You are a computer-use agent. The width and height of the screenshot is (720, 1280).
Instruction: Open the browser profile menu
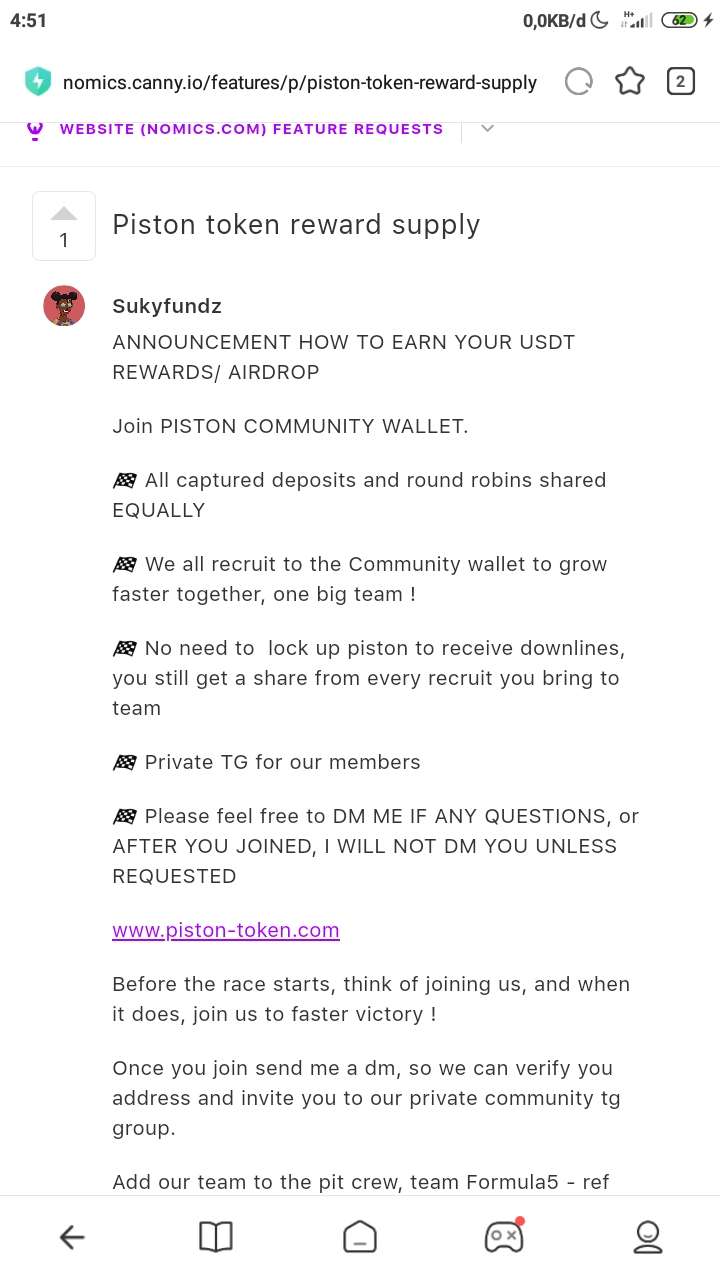click(x=648, y=1237)
